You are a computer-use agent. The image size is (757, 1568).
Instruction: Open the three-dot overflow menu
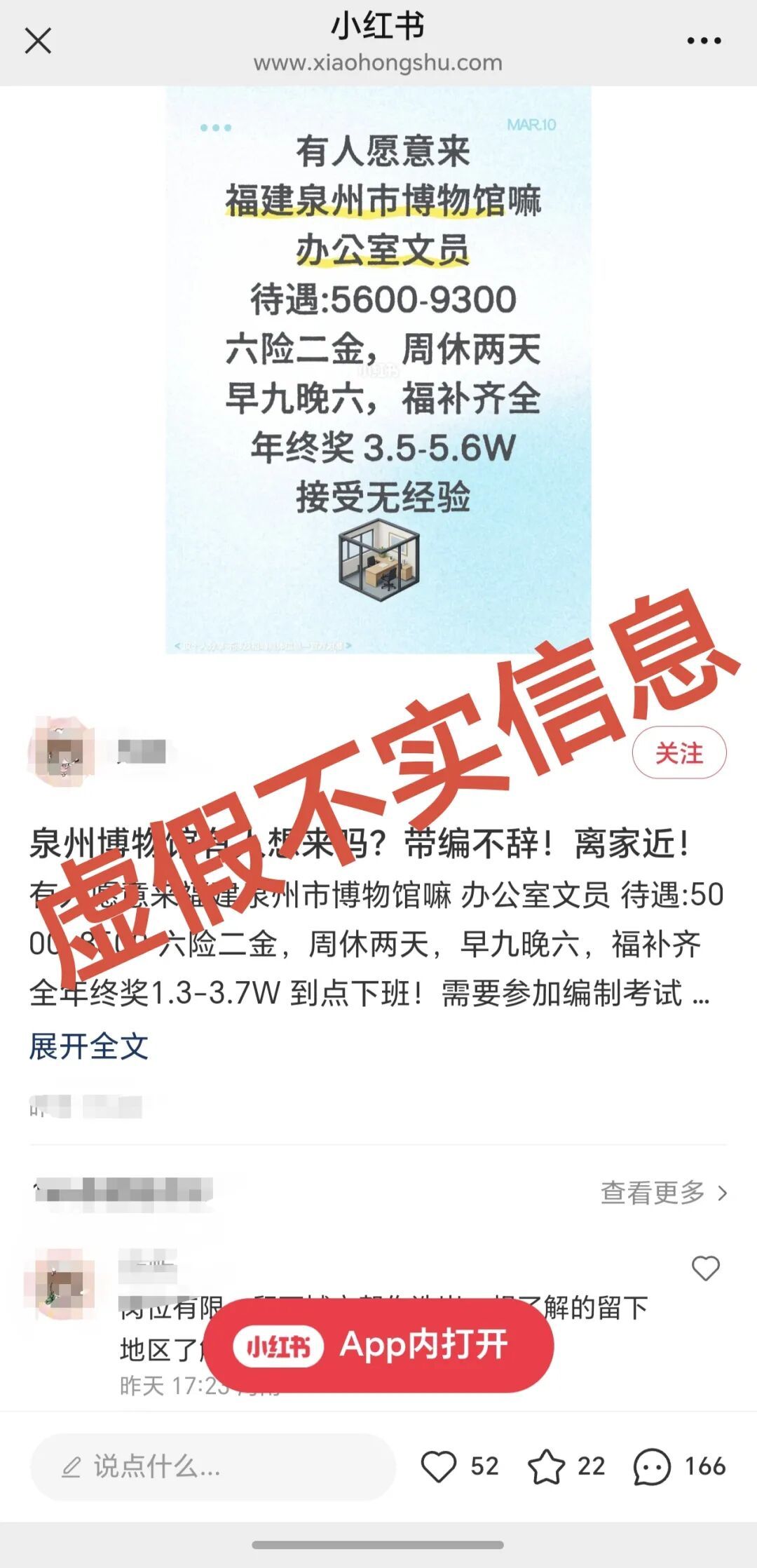[x=704, y=41]
